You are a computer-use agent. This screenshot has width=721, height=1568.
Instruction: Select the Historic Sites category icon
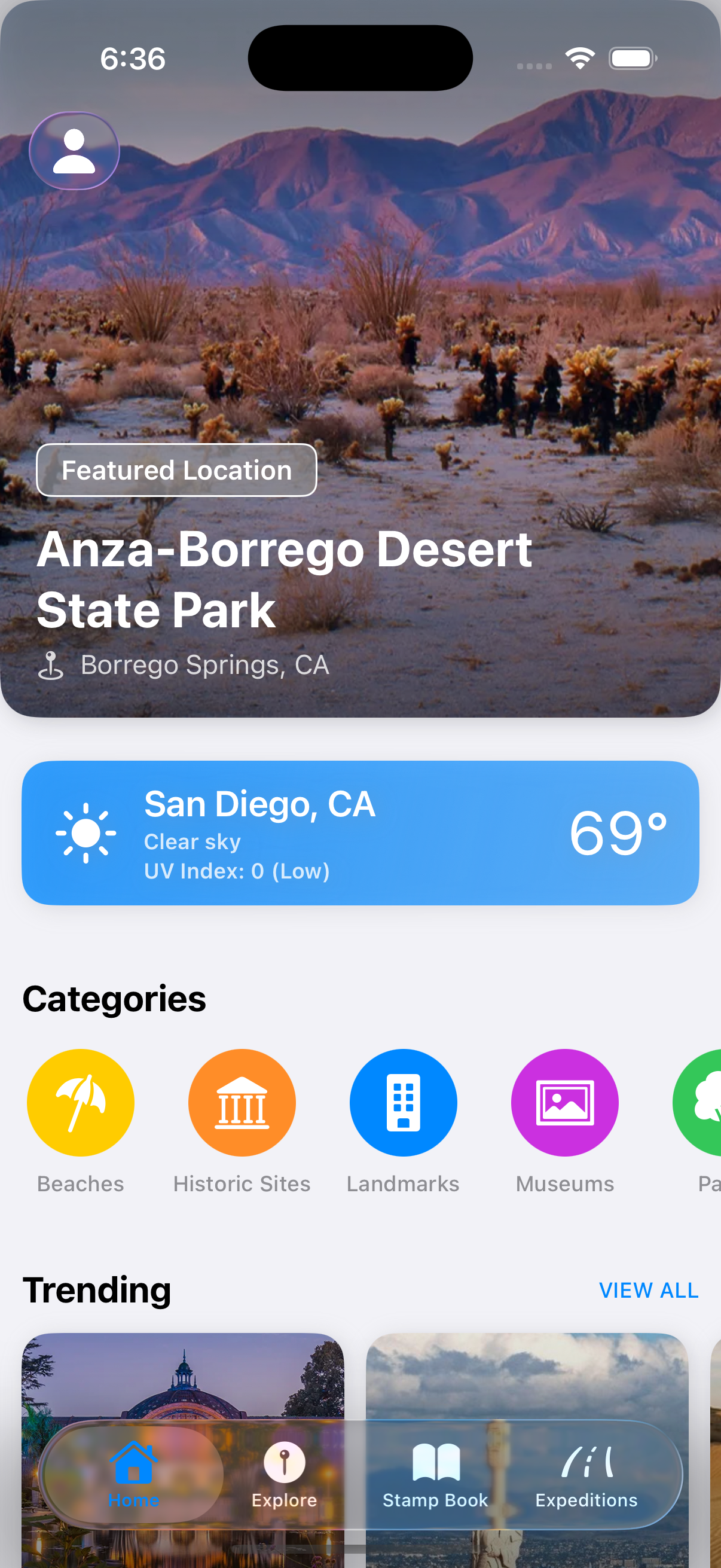click(242, 1102)
